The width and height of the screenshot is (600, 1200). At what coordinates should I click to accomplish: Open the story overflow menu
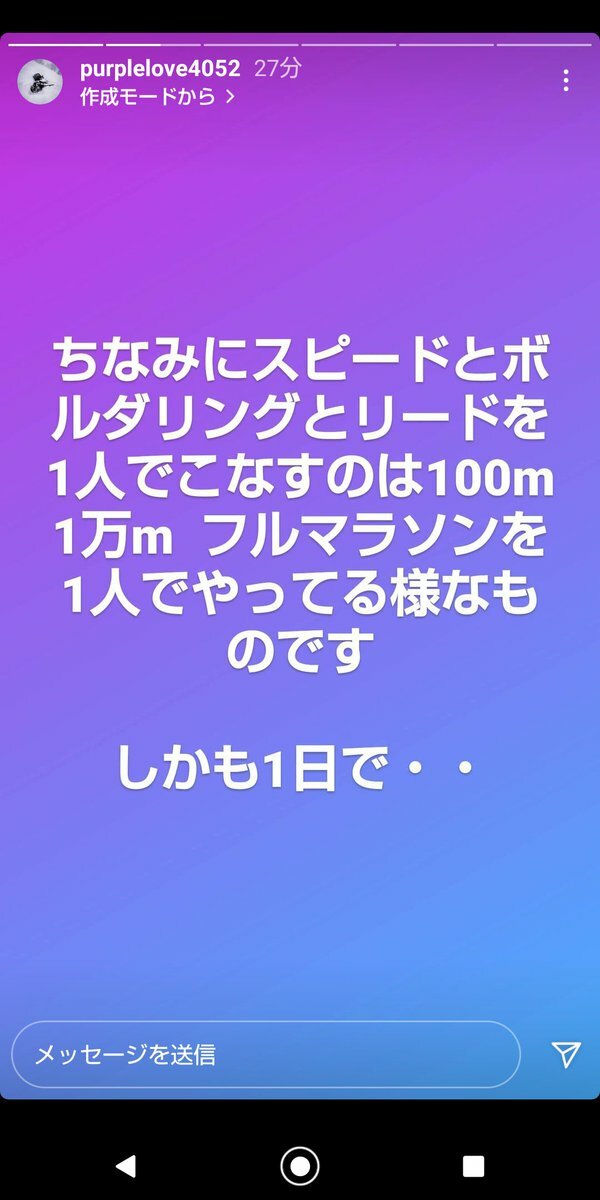pyautogui.click(x=566, y=81)
